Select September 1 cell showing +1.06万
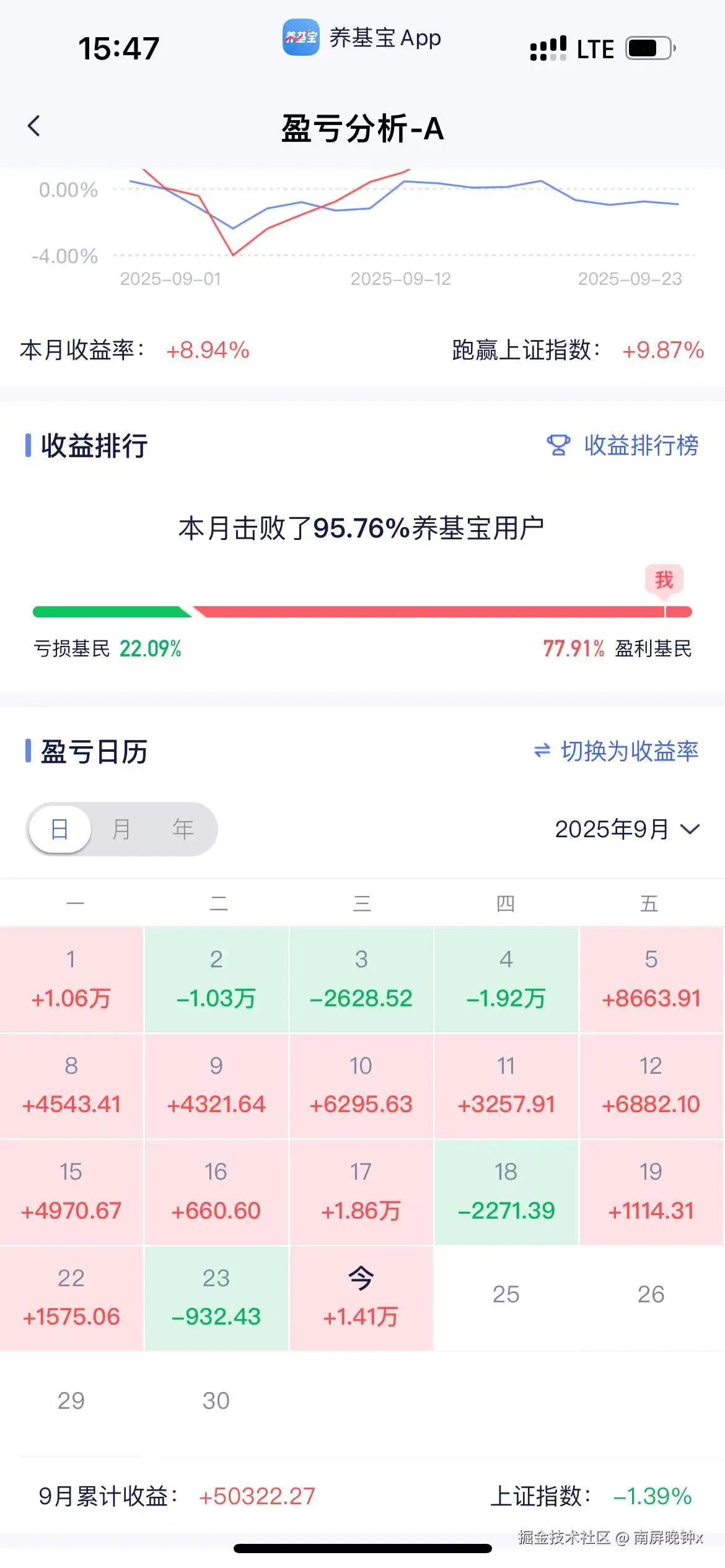 point(71,978)
